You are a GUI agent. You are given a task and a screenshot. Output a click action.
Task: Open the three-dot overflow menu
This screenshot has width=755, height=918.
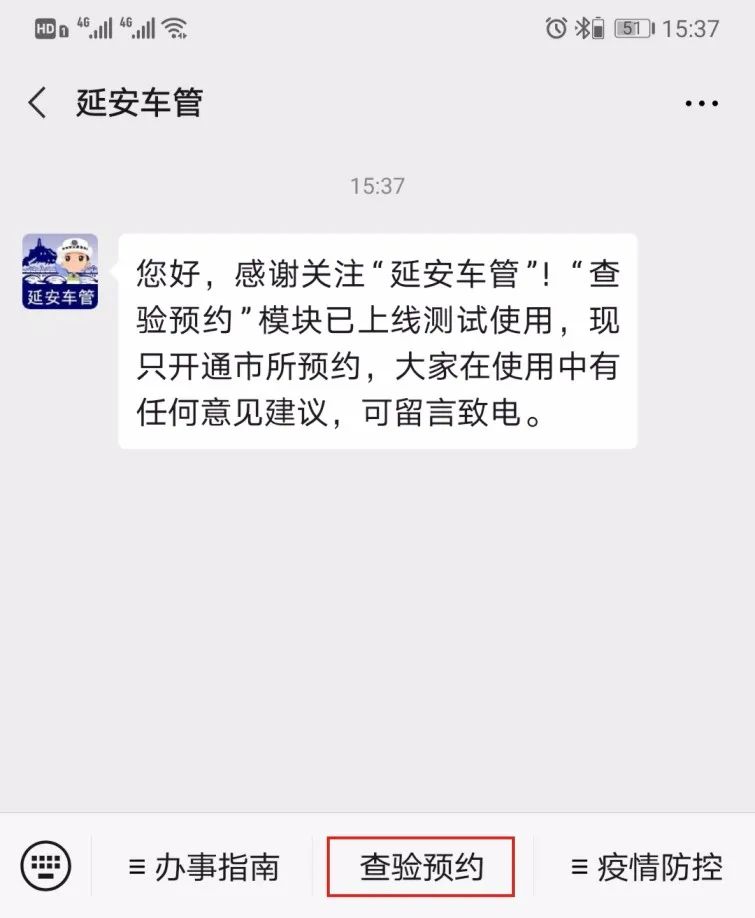701,103
